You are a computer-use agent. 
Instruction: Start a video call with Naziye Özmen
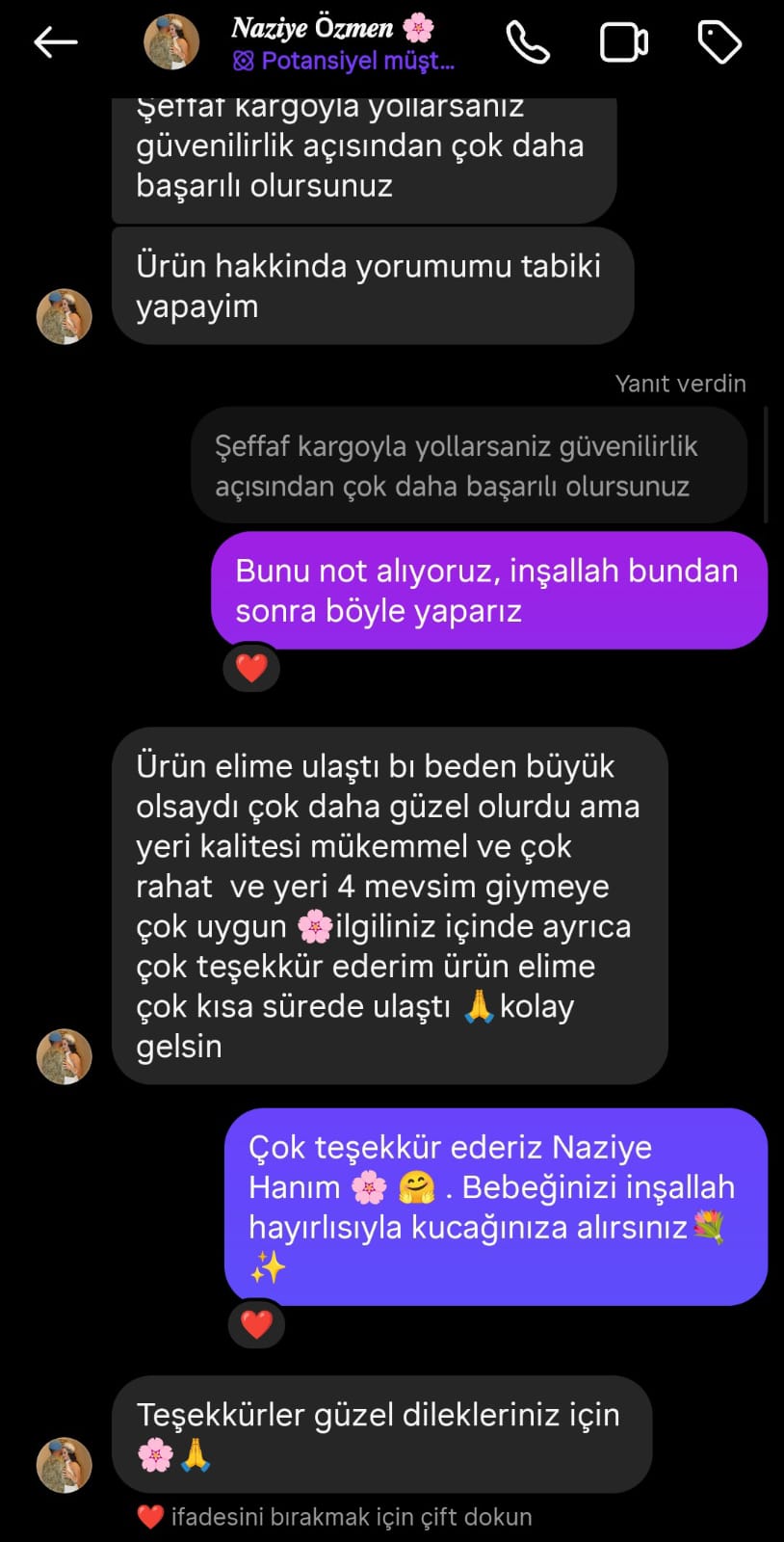point(623,42)
